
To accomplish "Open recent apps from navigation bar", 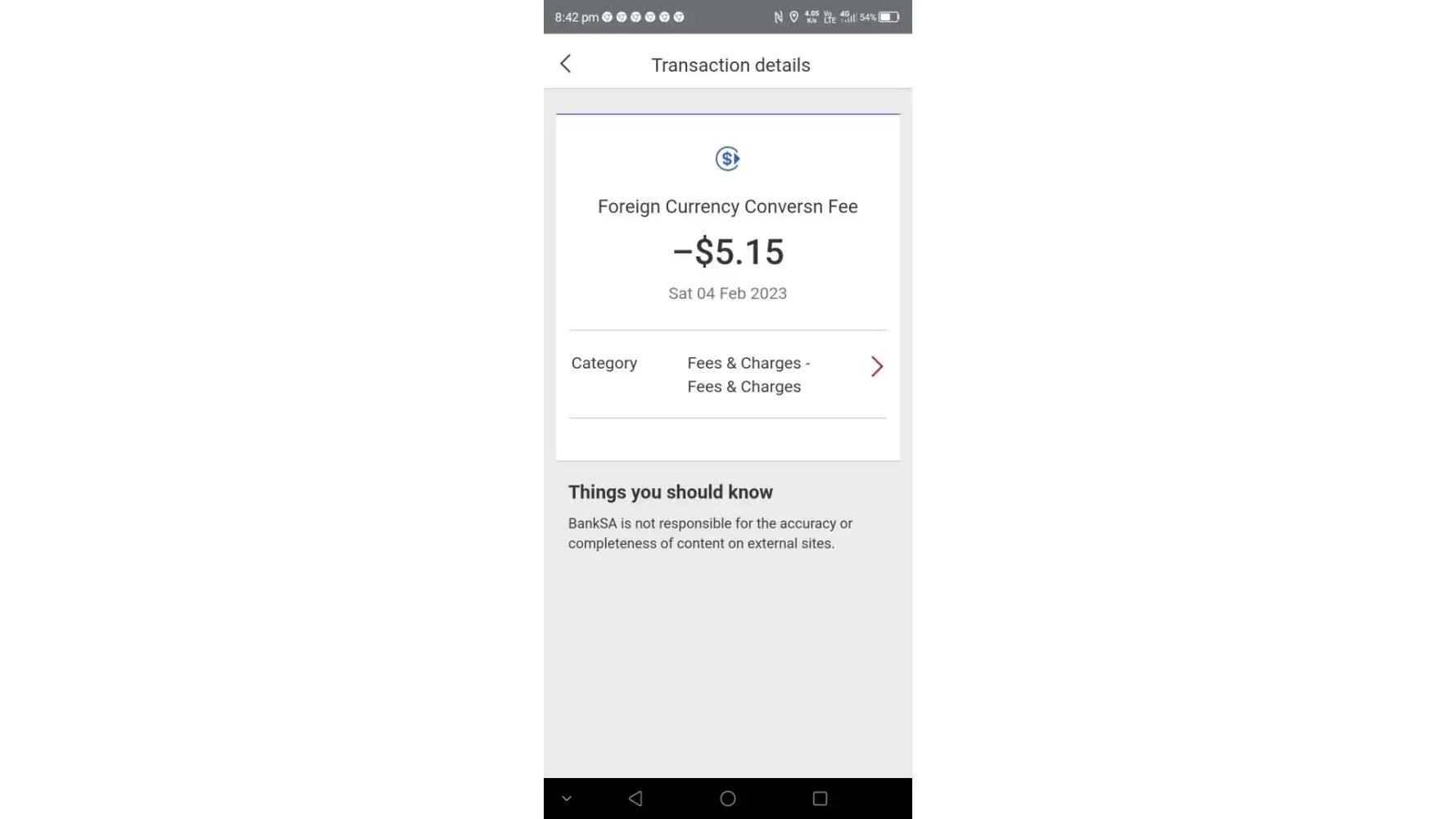I will pos(820,799).
